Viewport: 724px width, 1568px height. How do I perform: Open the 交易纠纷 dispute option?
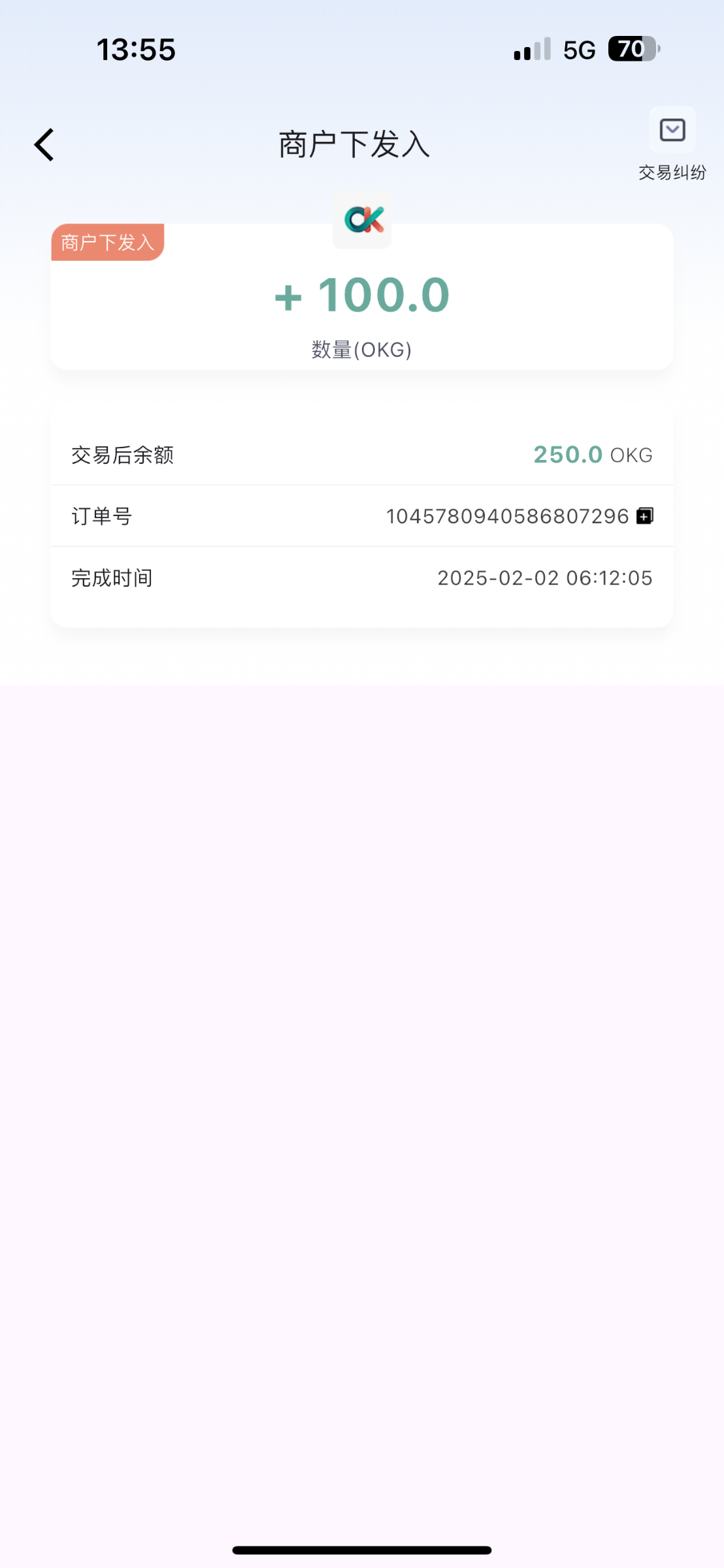click(672, 142)
